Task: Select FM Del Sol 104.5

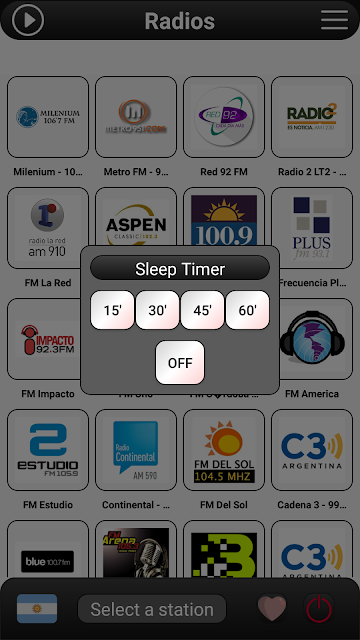Action: (224, 450)
